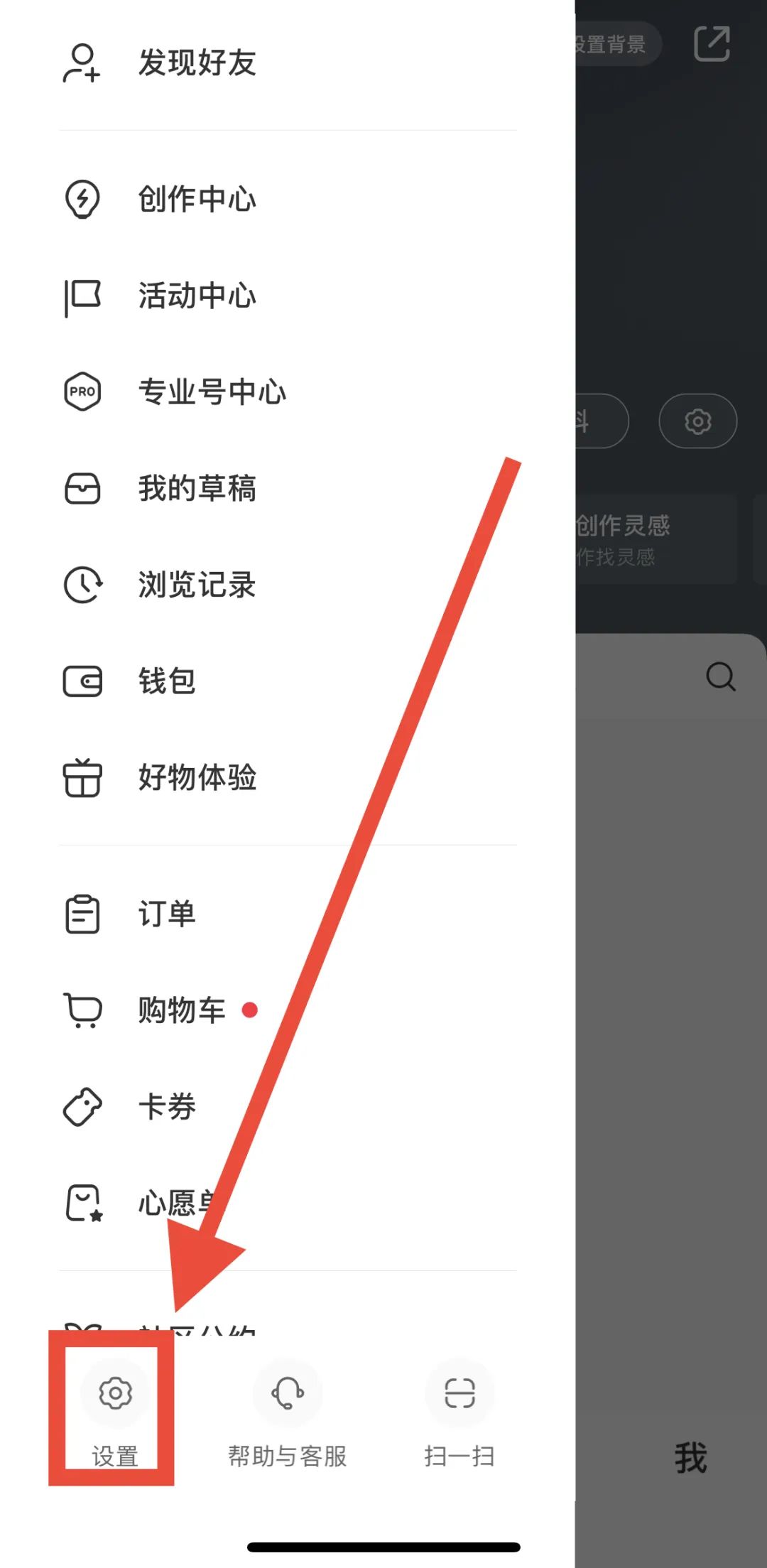Viewport: 767px width, 1568px height.
Task: Open 购物车 showing the red dot badge
Action: pyautogui.click(x=182, y=1010)
